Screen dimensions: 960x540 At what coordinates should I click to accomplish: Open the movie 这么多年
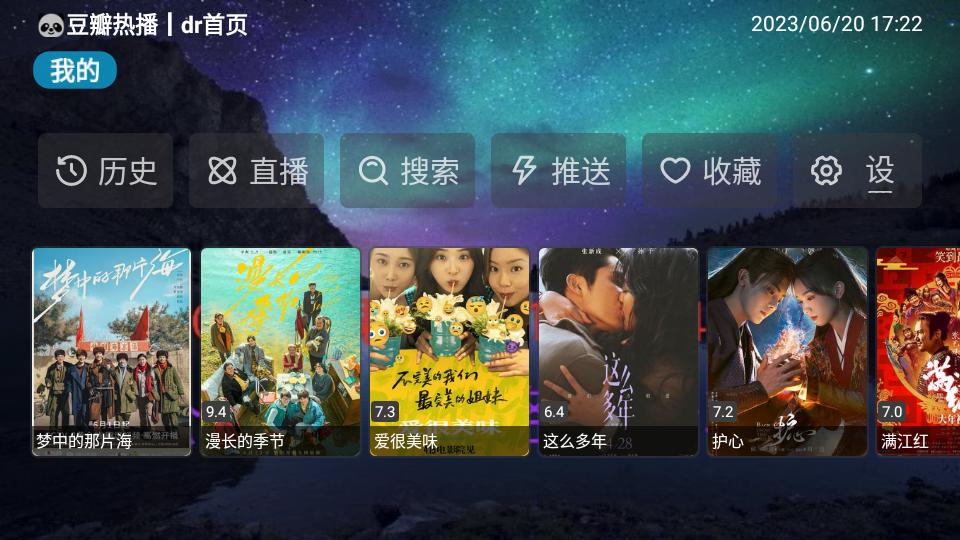pyautogui.click(x=618, y=351)
